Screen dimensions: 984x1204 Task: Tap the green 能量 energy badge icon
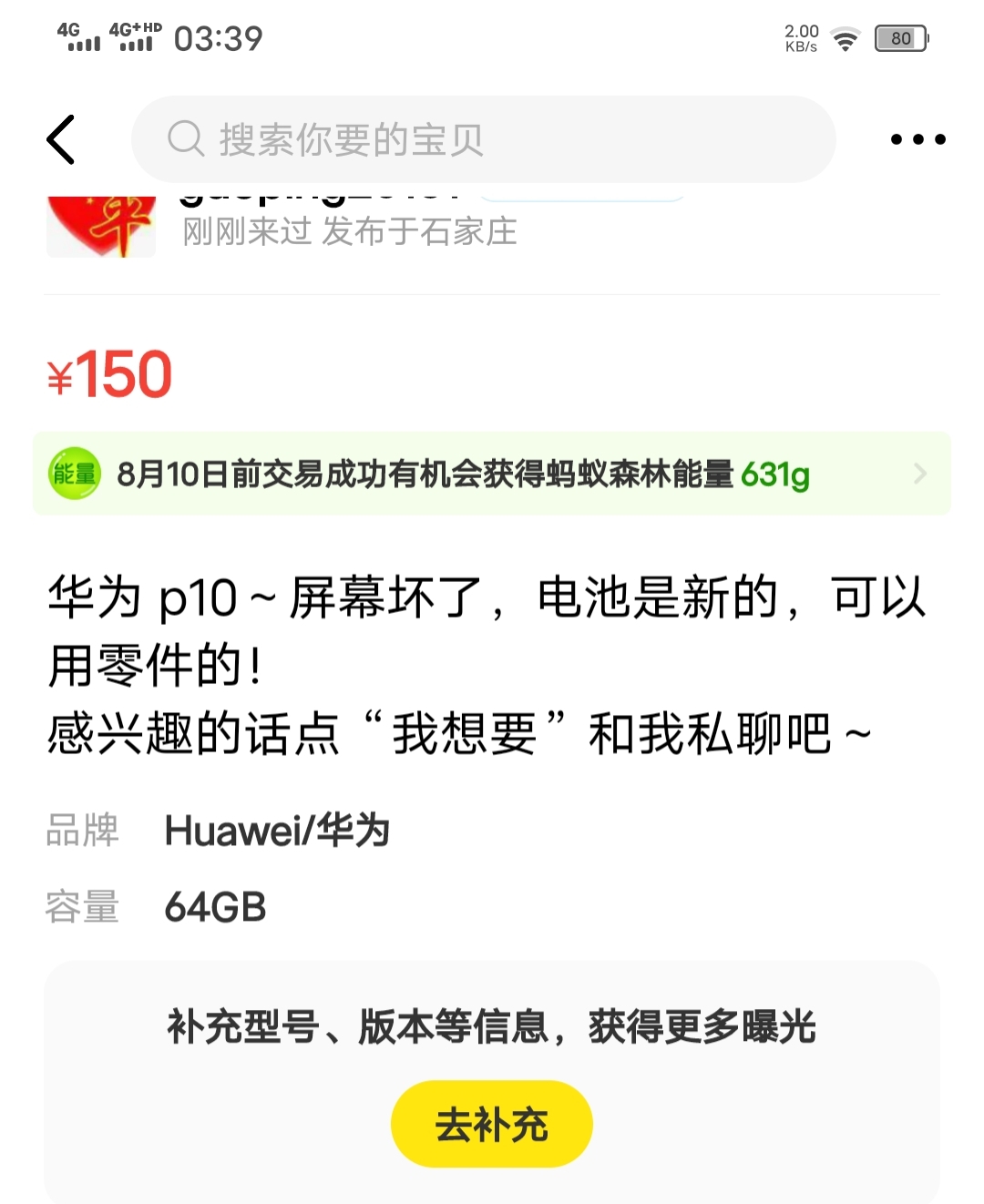coord(77,474)
